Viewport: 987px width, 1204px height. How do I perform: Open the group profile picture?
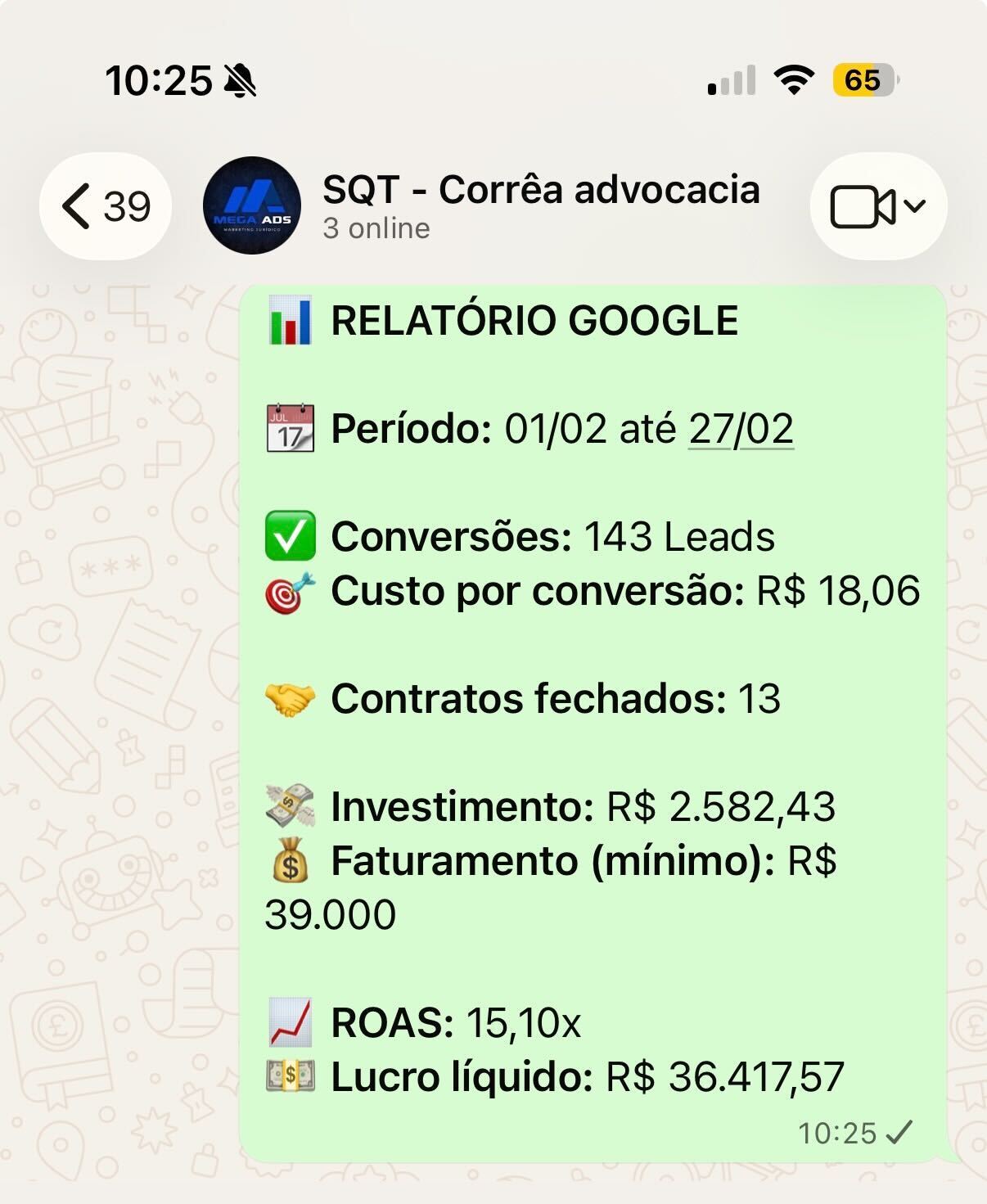[252, 206]
